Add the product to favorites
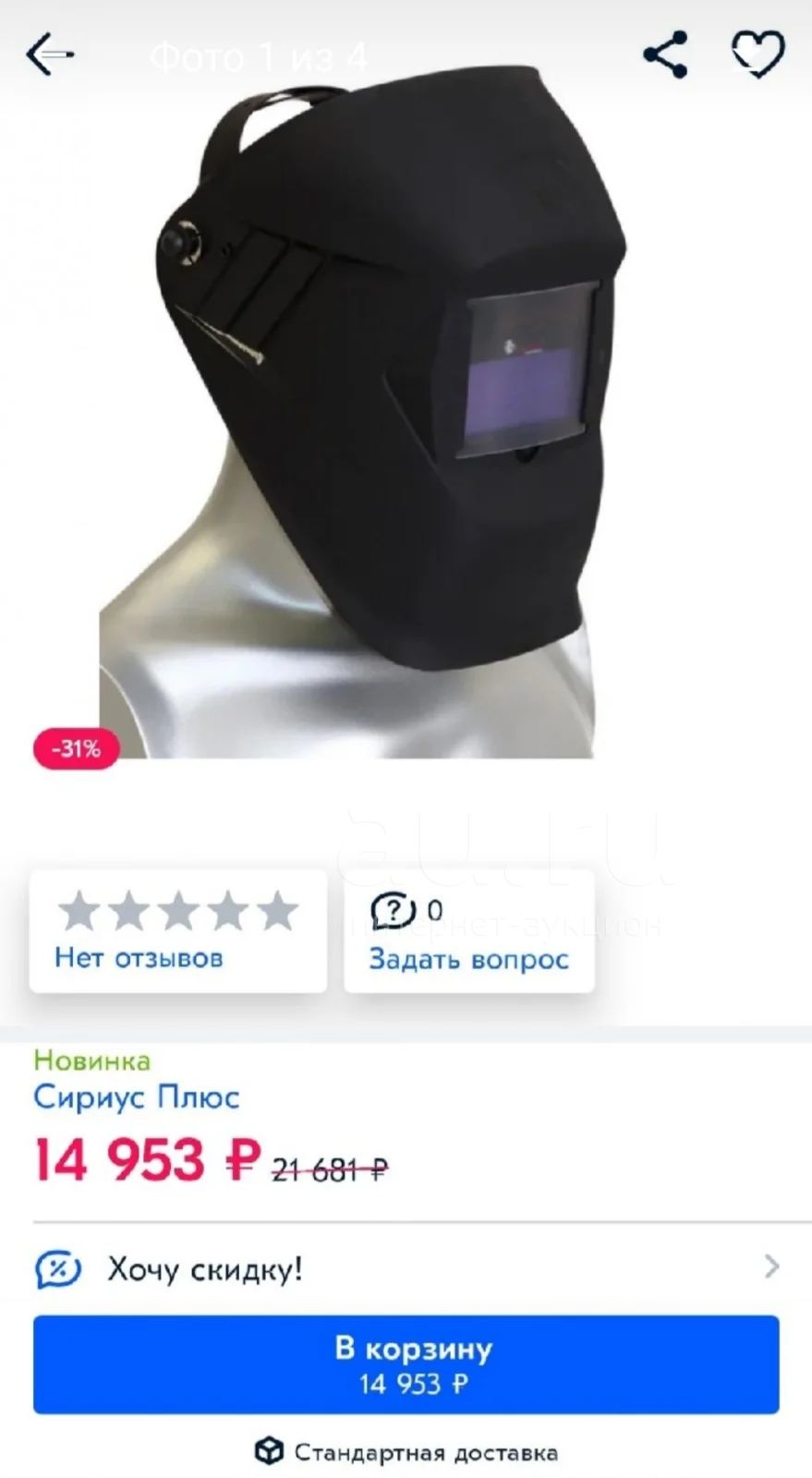Image resolution: width=812 pixels, height=1478 pixels. coord(758,55)
